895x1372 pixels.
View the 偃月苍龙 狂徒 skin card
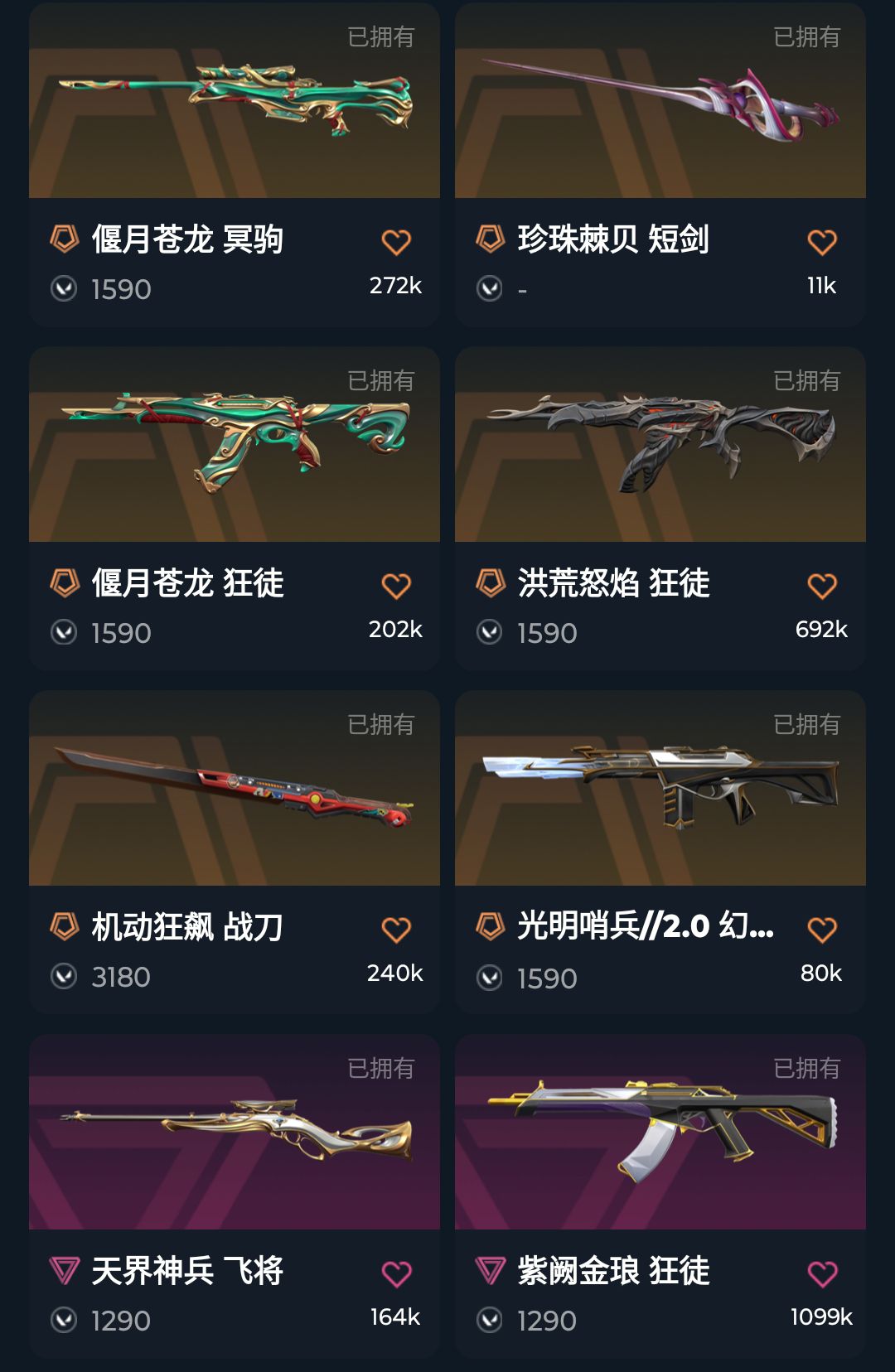click(235, 509)
